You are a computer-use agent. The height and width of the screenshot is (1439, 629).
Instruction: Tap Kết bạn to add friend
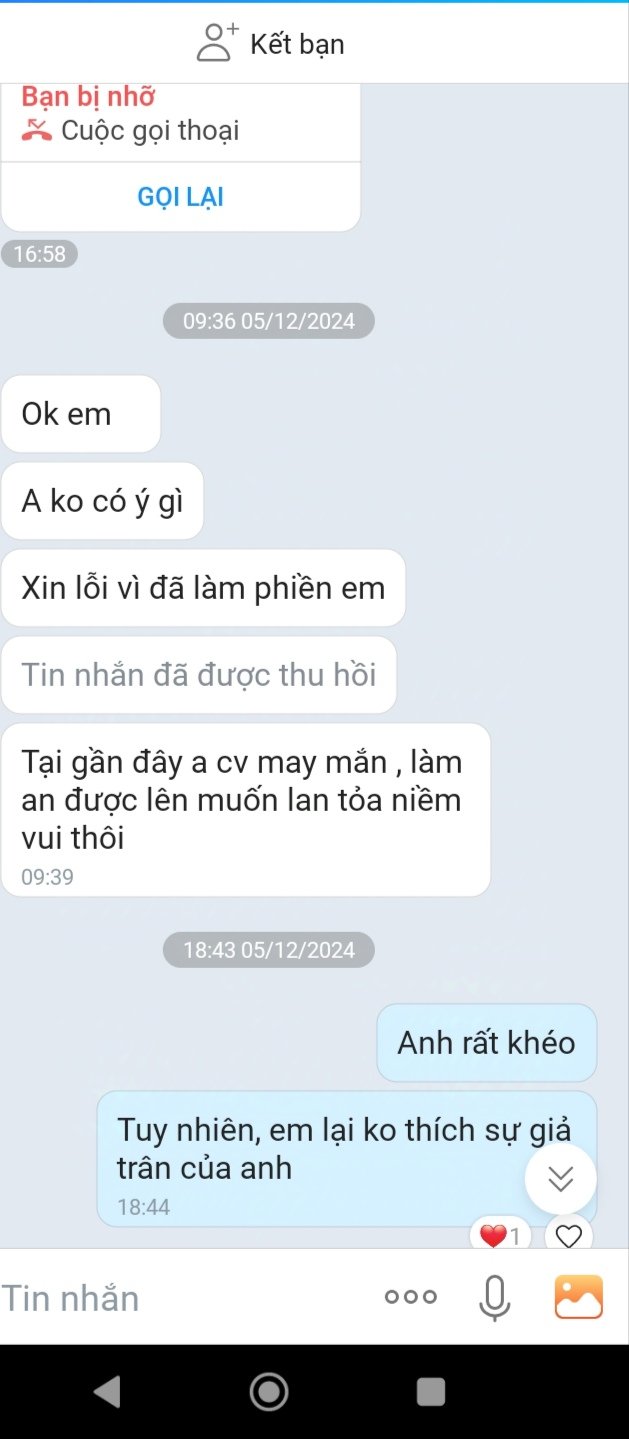click(x=272, y=44)
